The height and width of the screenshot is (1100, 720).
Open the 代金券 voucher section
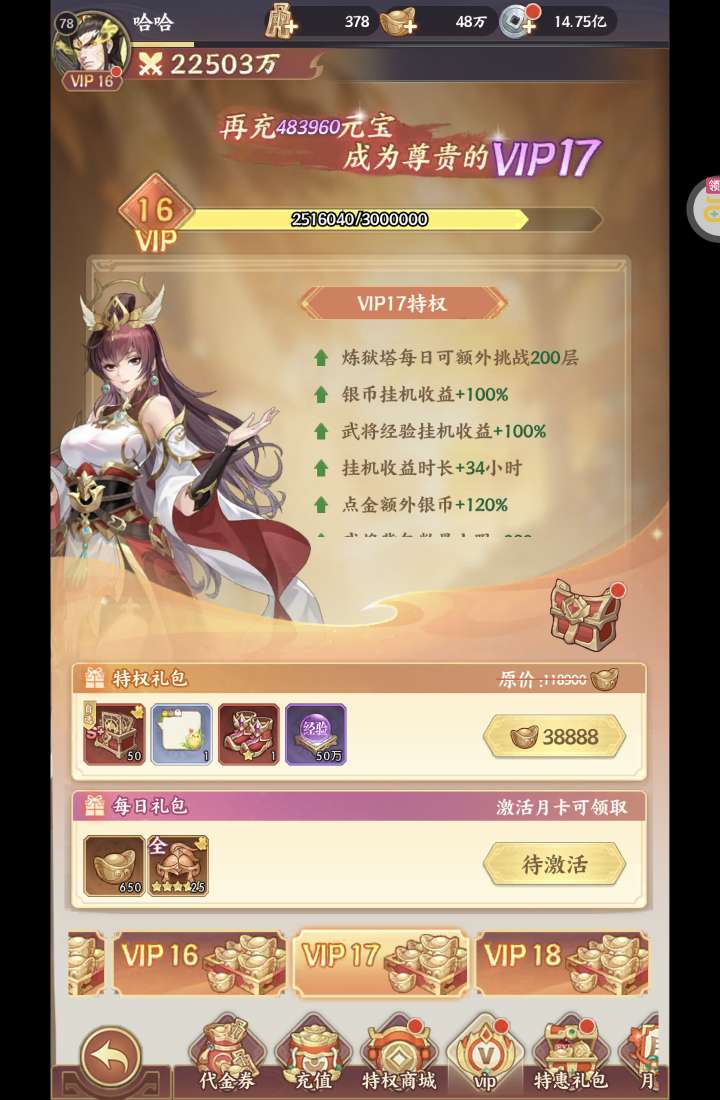tap(226, 1054)
